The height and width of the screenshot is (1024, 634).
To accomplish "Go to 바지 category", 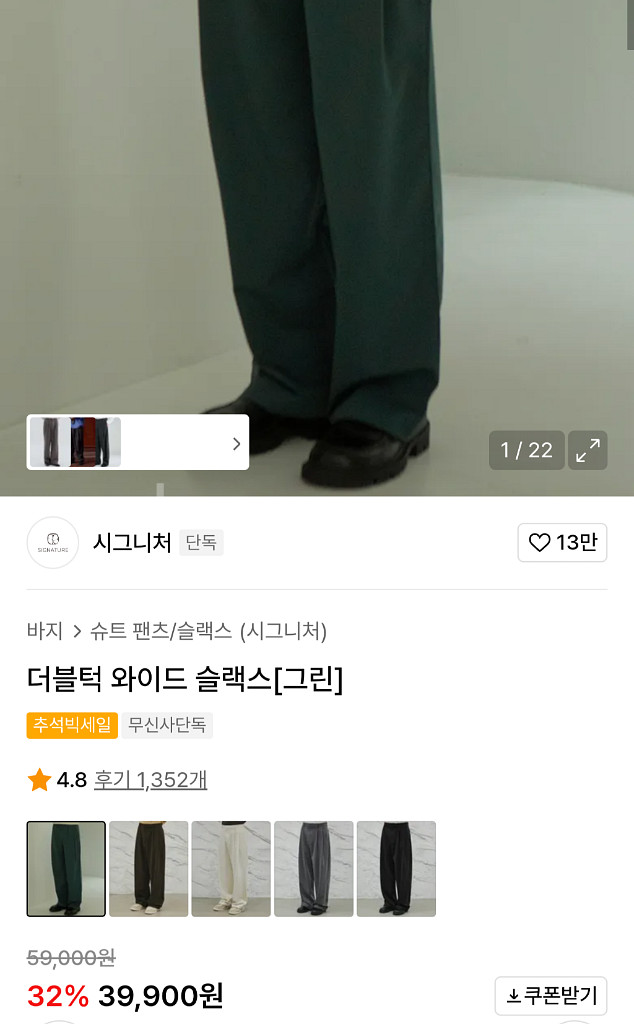I will coord(45,631).
